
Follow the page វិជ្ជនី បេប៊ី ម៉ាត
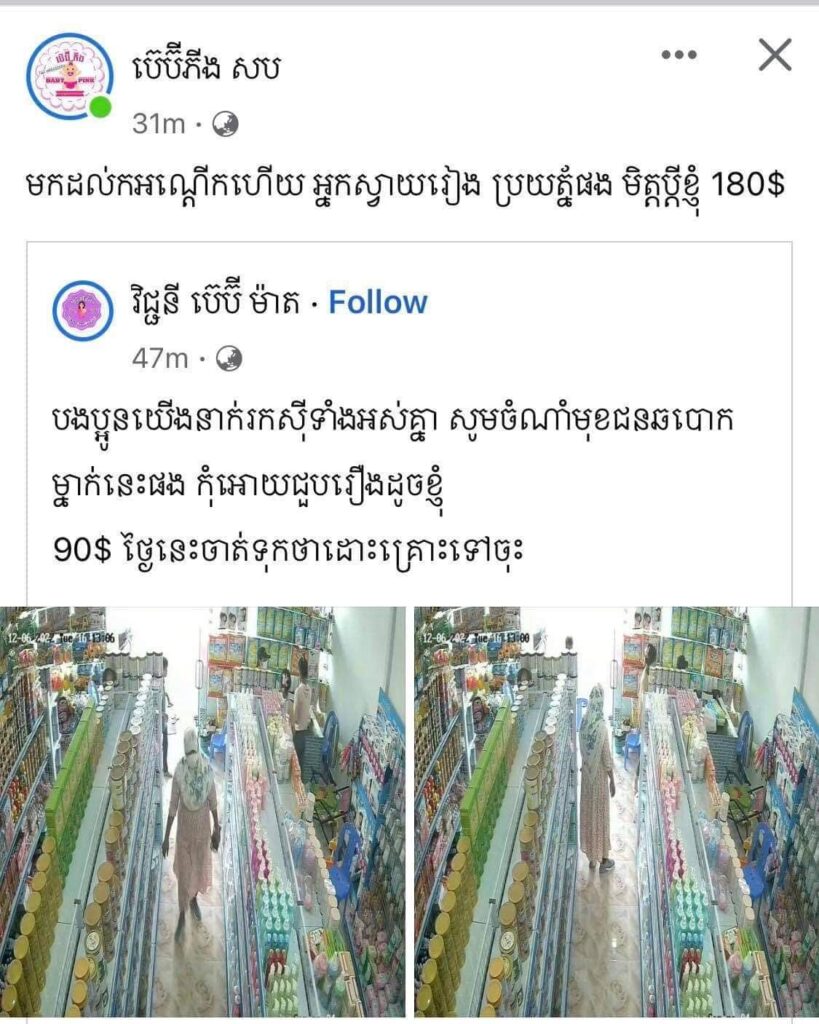click(377, 303)
